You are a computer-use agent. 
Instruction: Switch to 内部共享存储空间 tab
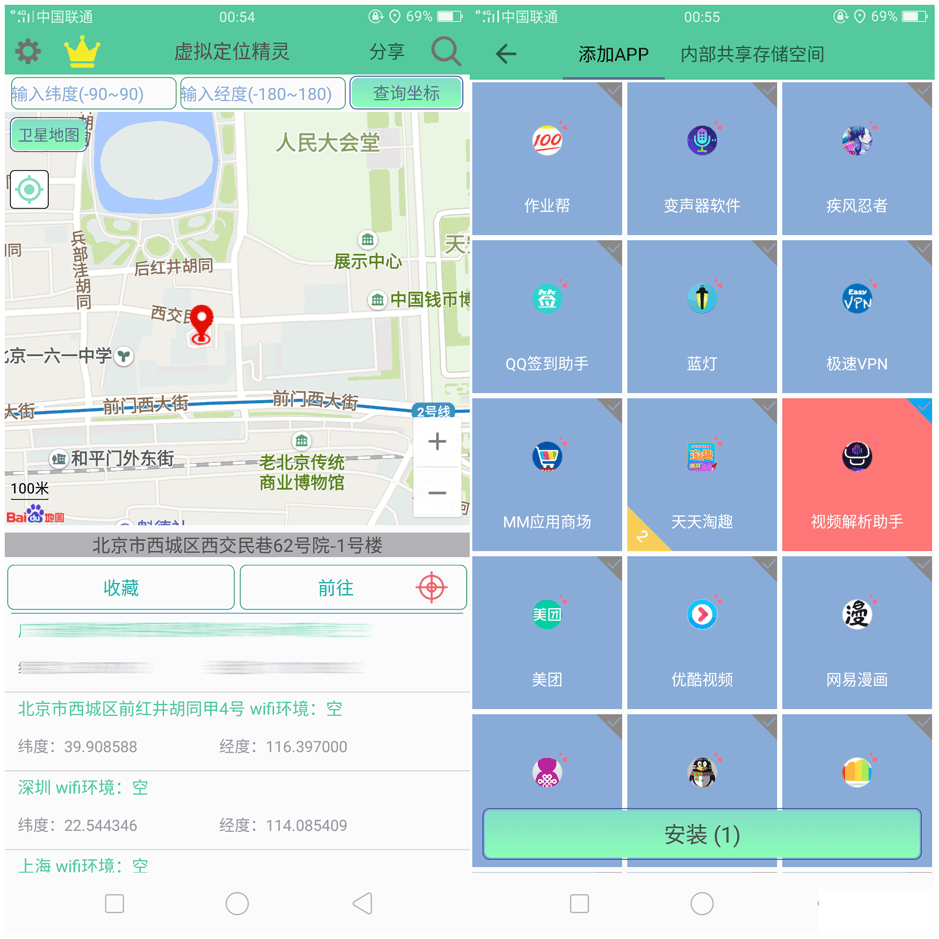click(x=752, y=54)
